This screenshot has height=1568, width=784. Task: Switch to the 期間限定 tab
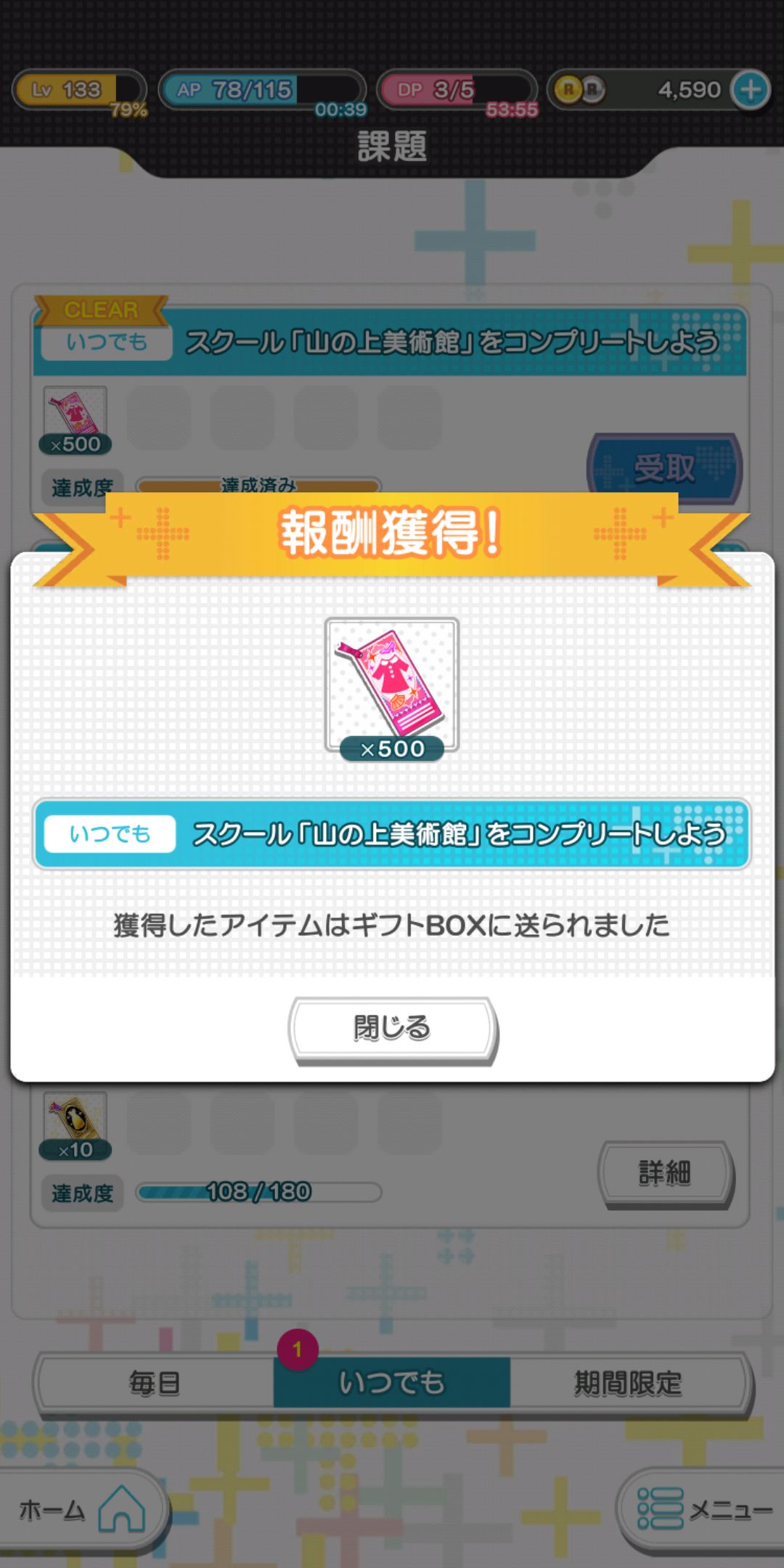click(628, 1383)
